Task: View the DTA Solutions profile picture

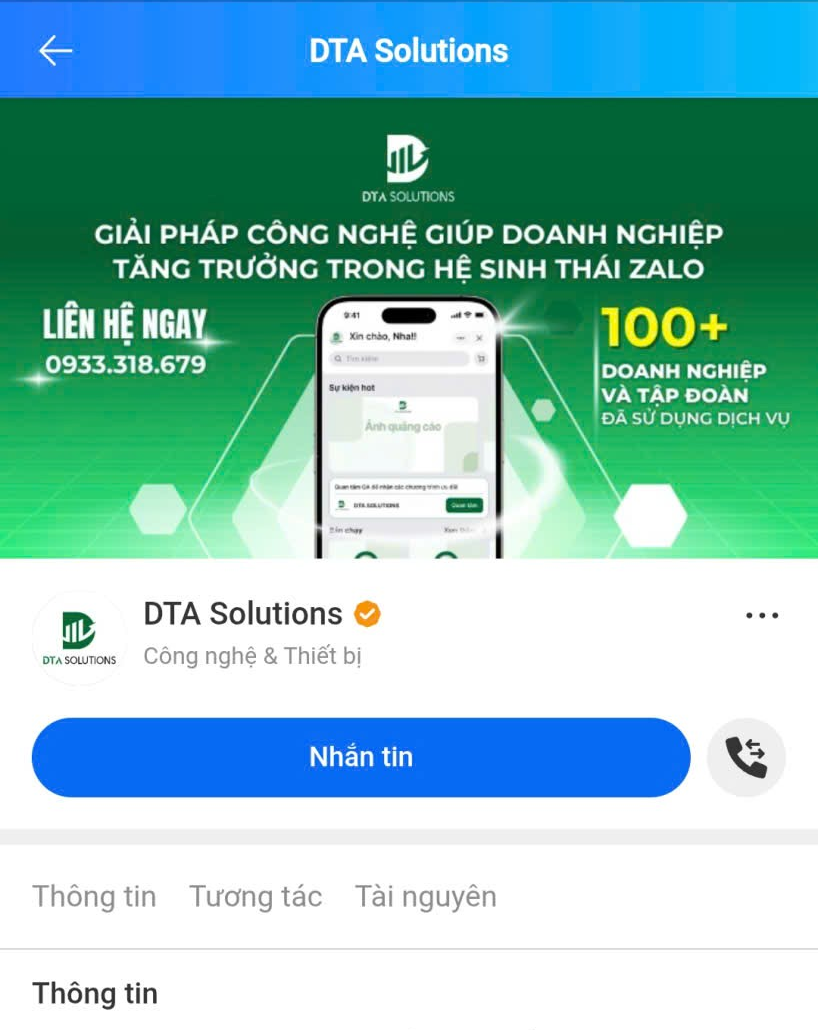Action: (79, 637)
